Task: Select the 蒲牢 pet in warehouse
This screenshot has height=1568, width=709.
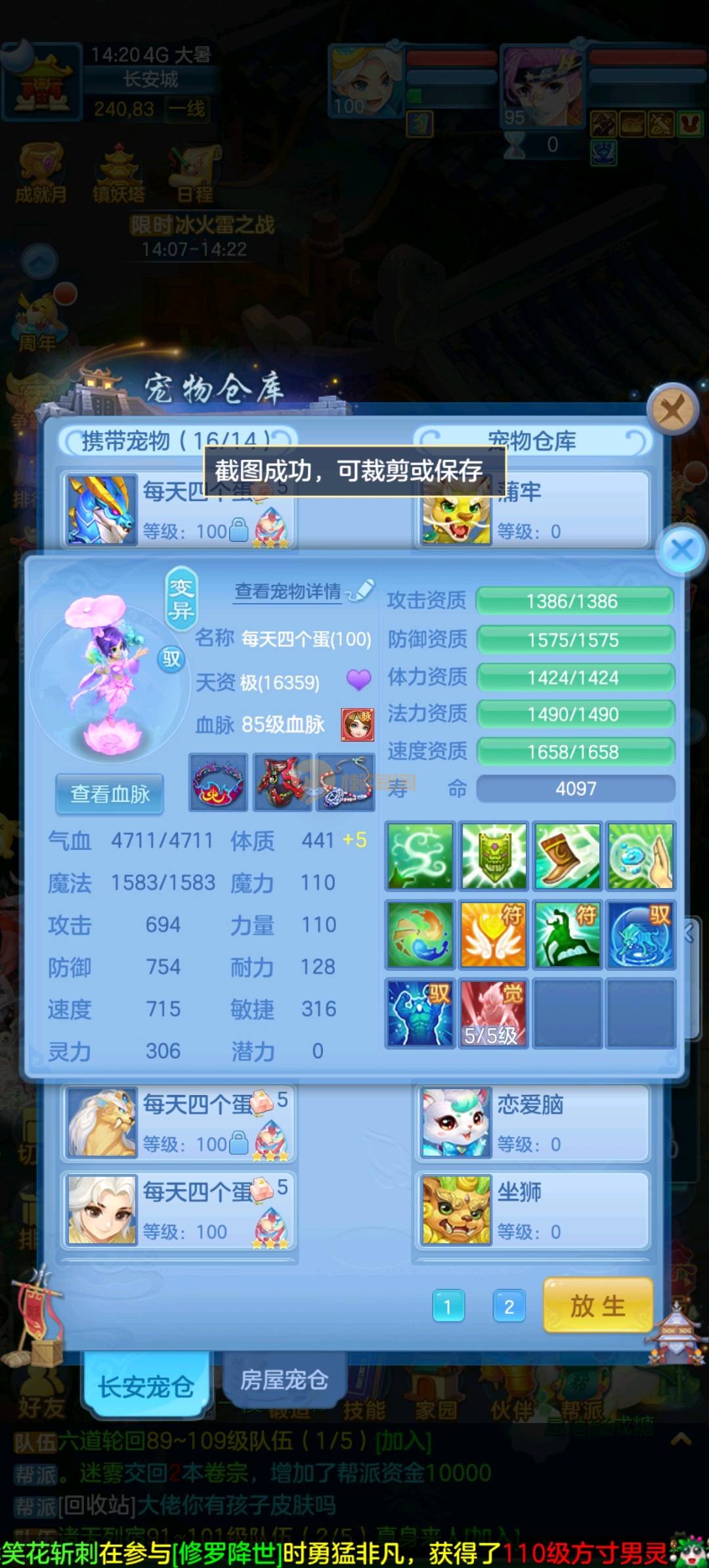Action: point(532,510)
